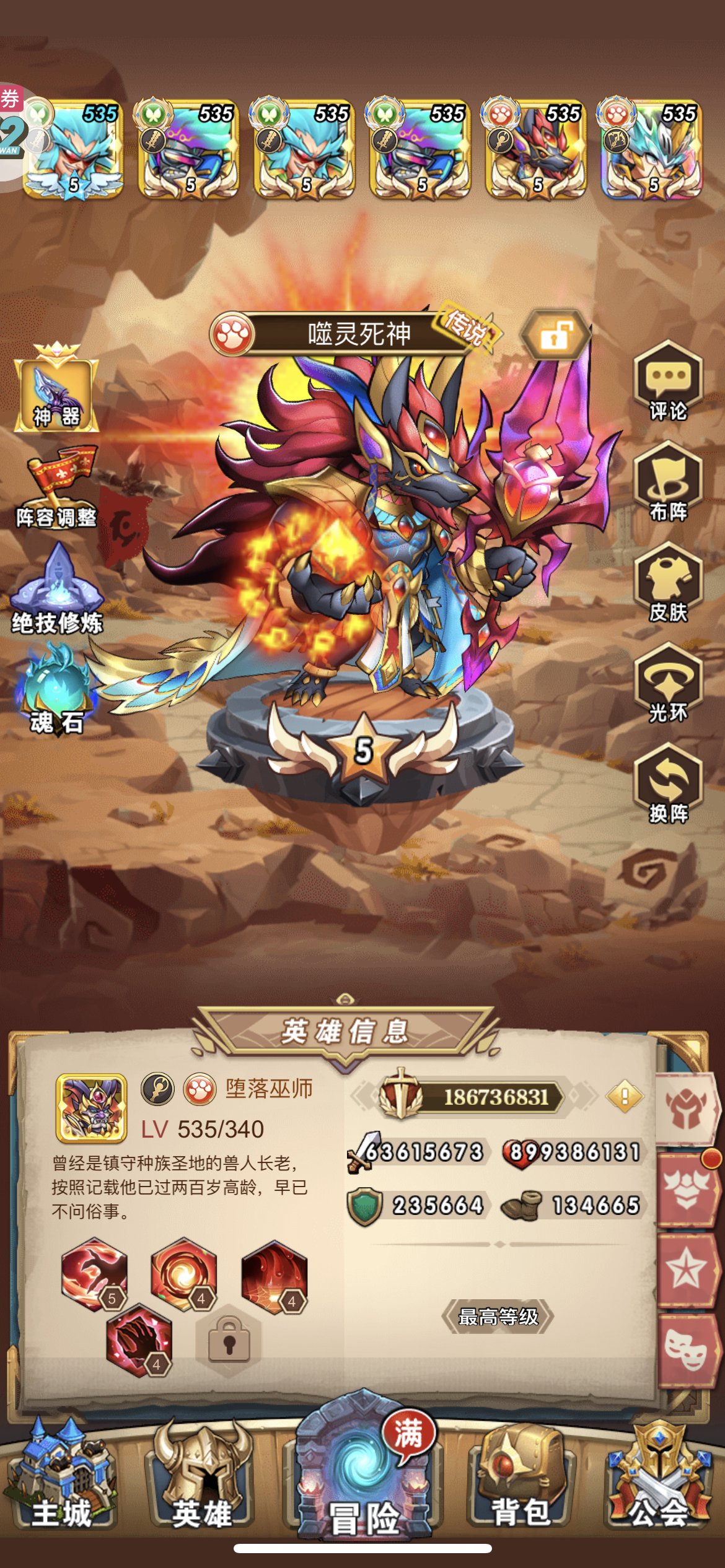Open the theater masks side tab
The image size is (725, 1568).
[687, 1351]
